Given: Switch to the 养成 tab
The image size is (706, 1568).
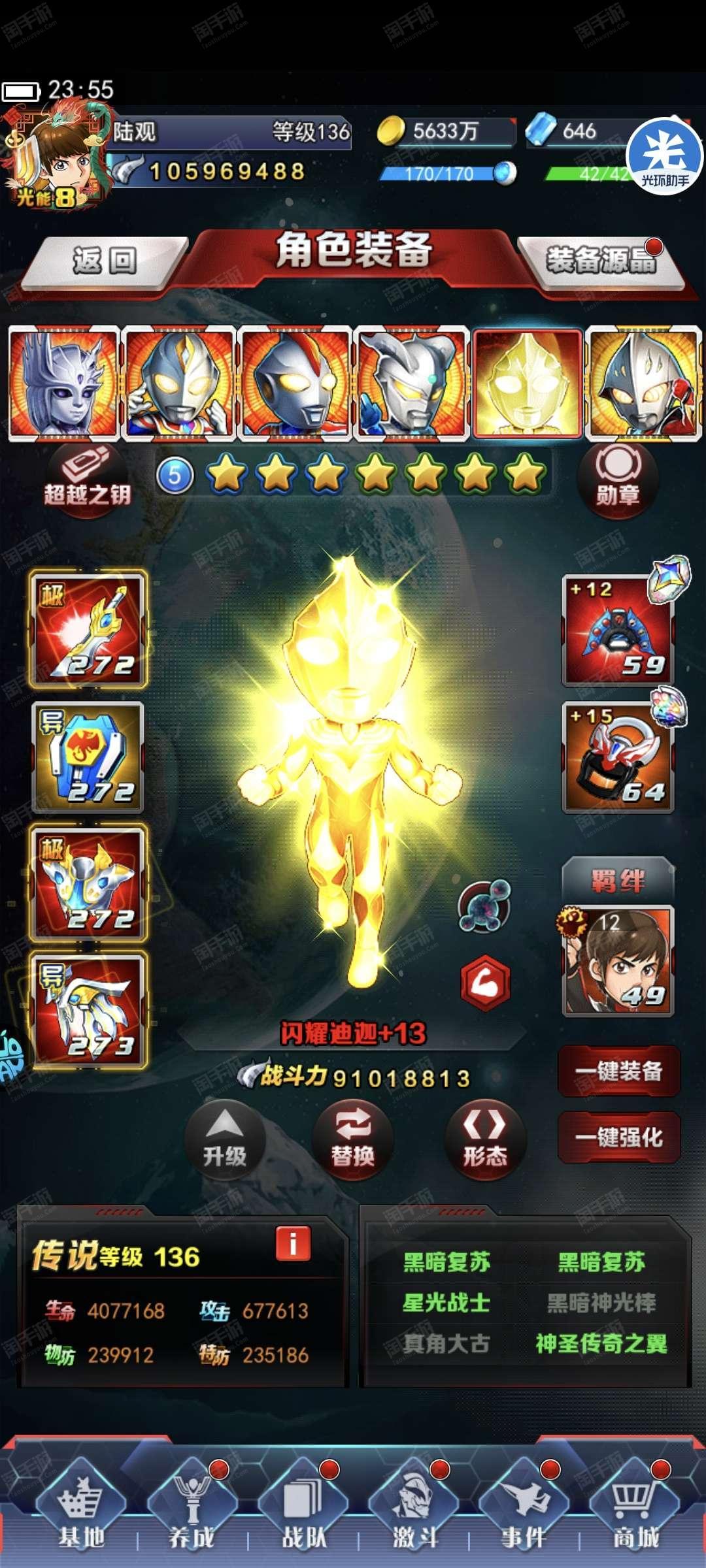Looking at the screenshot, I should point(191,1509).
